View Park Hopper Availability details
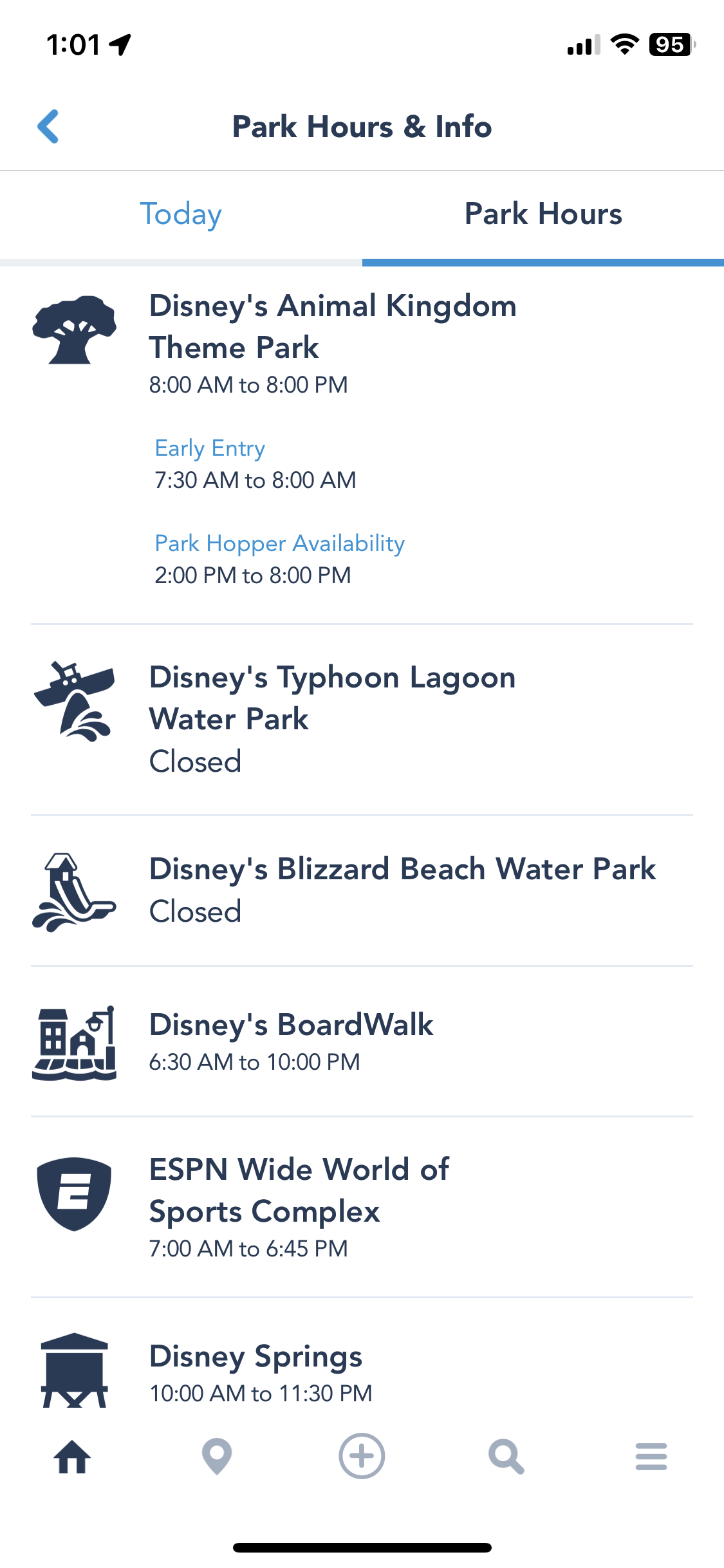Viewport: 724px width, 1568px height. click(279, 543)
